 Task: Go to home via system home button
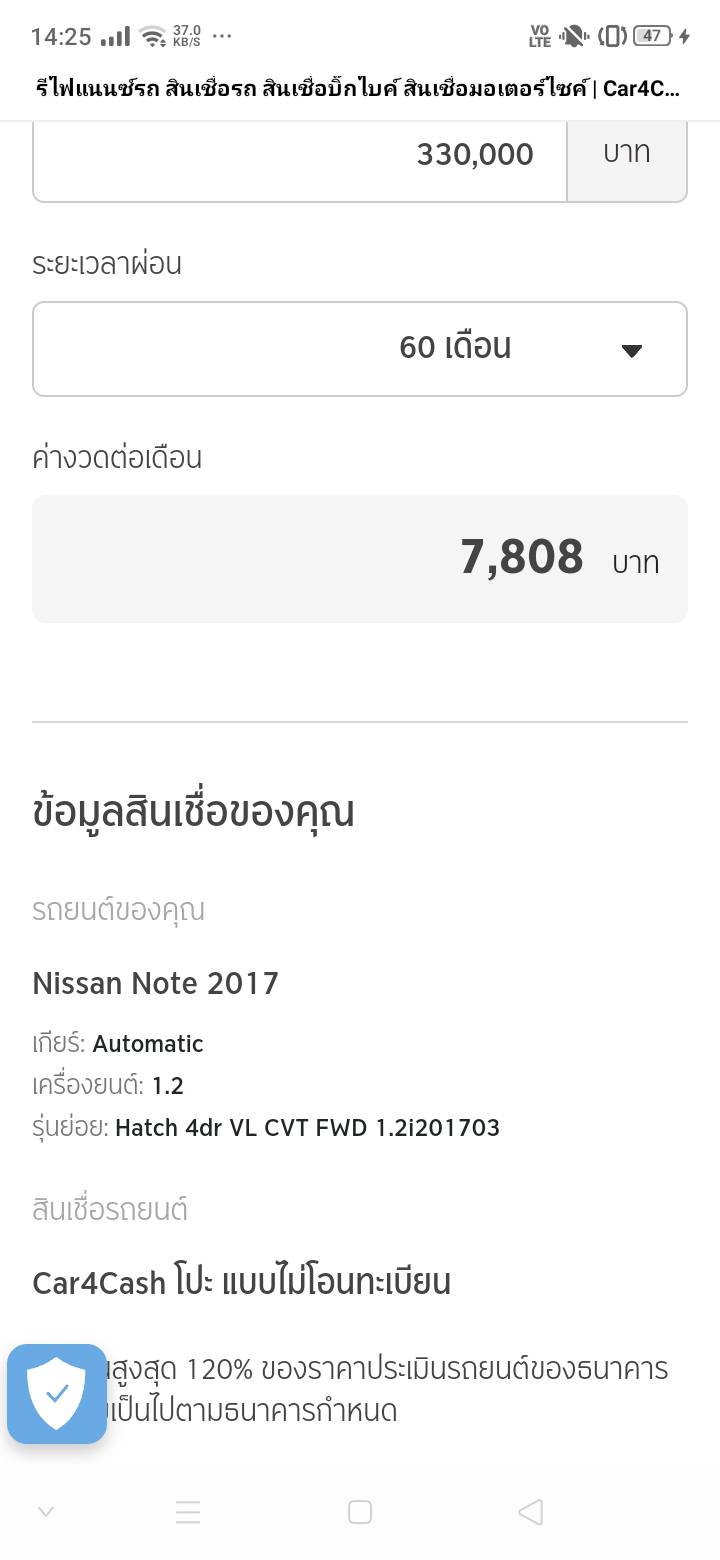click(x=360, y=1512)
